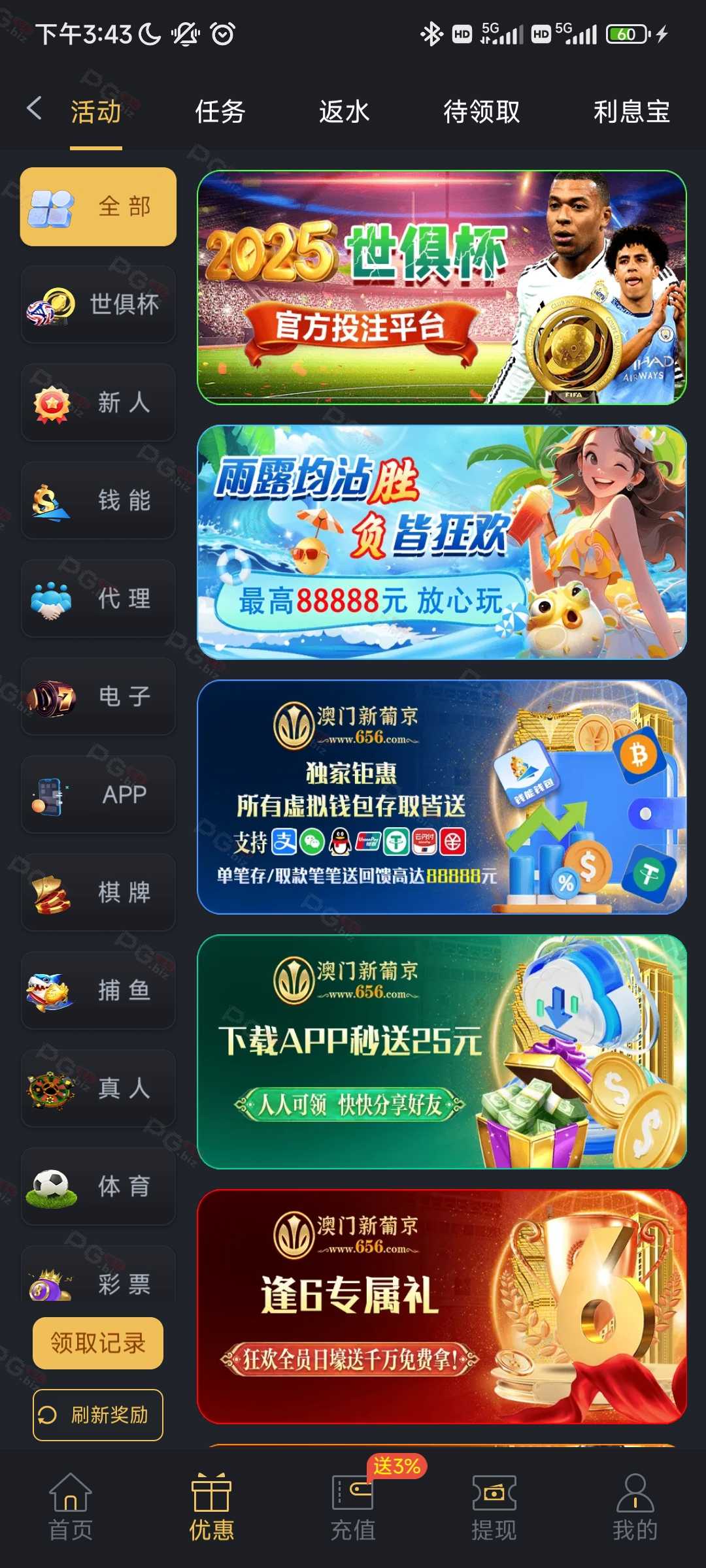This screenshot has height=1568, width=706.
Task: Select the 新人 category
Action: [x=98, y=402]
